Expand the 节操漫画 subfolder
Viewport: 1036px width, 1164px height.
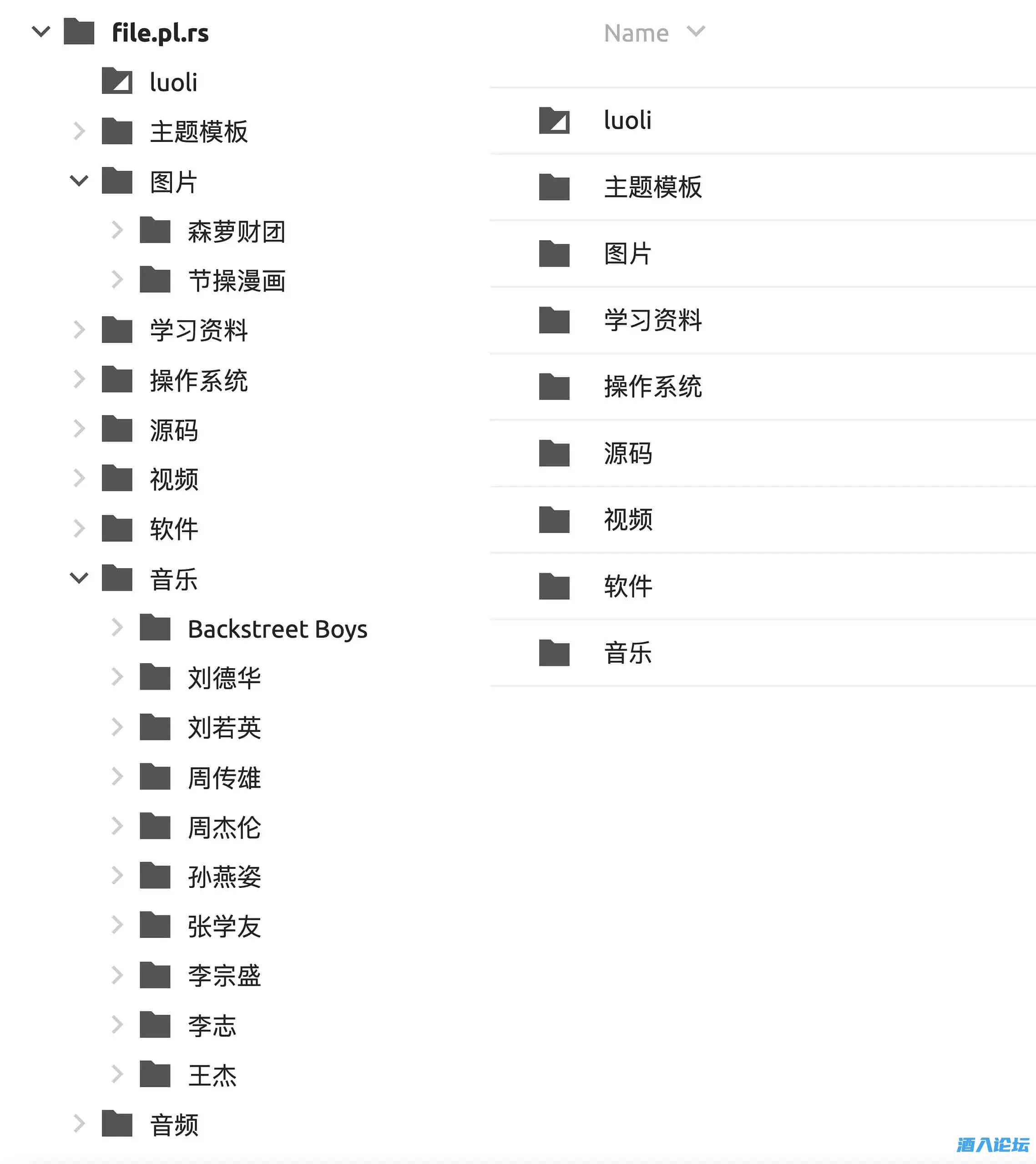117,280
